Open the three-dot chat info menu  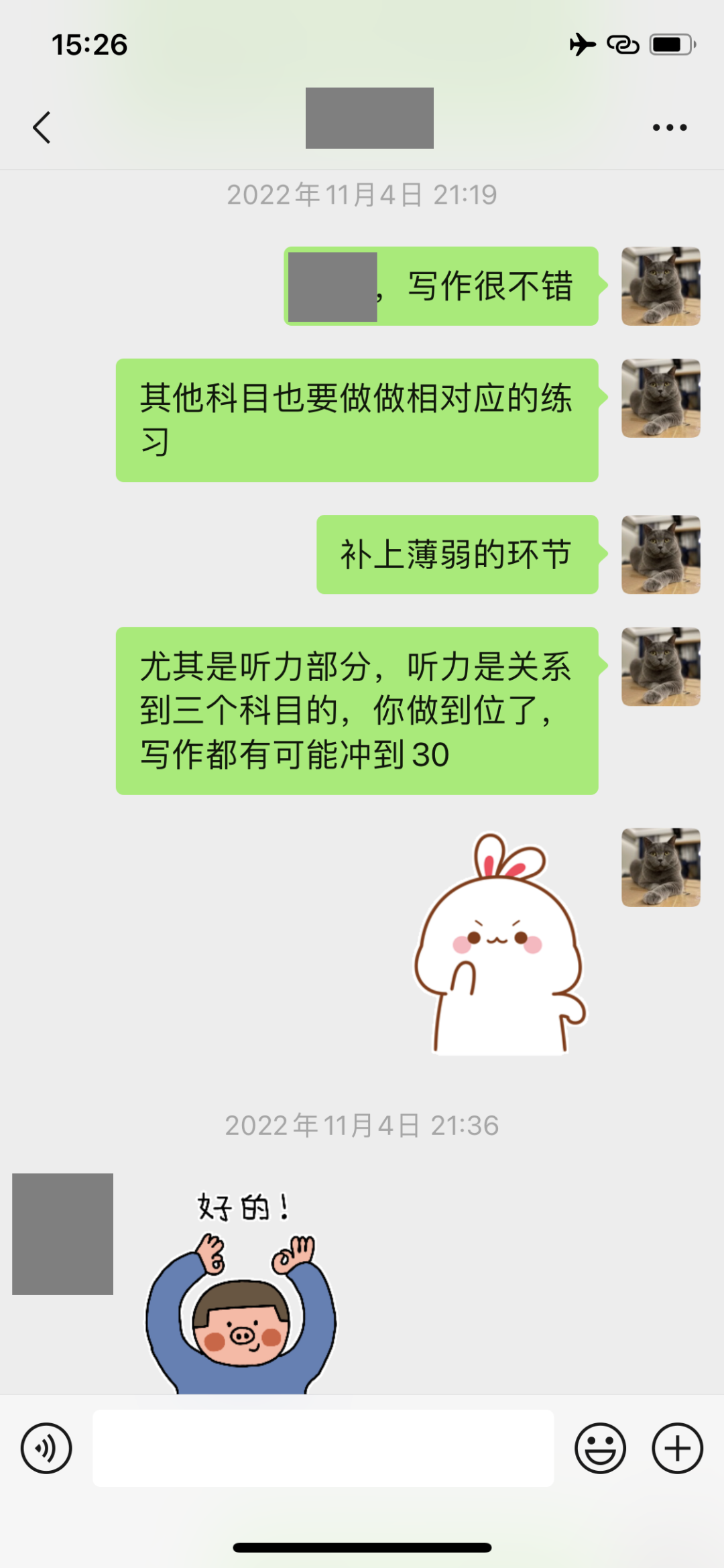pyautogui.click(x=670, y=127)
